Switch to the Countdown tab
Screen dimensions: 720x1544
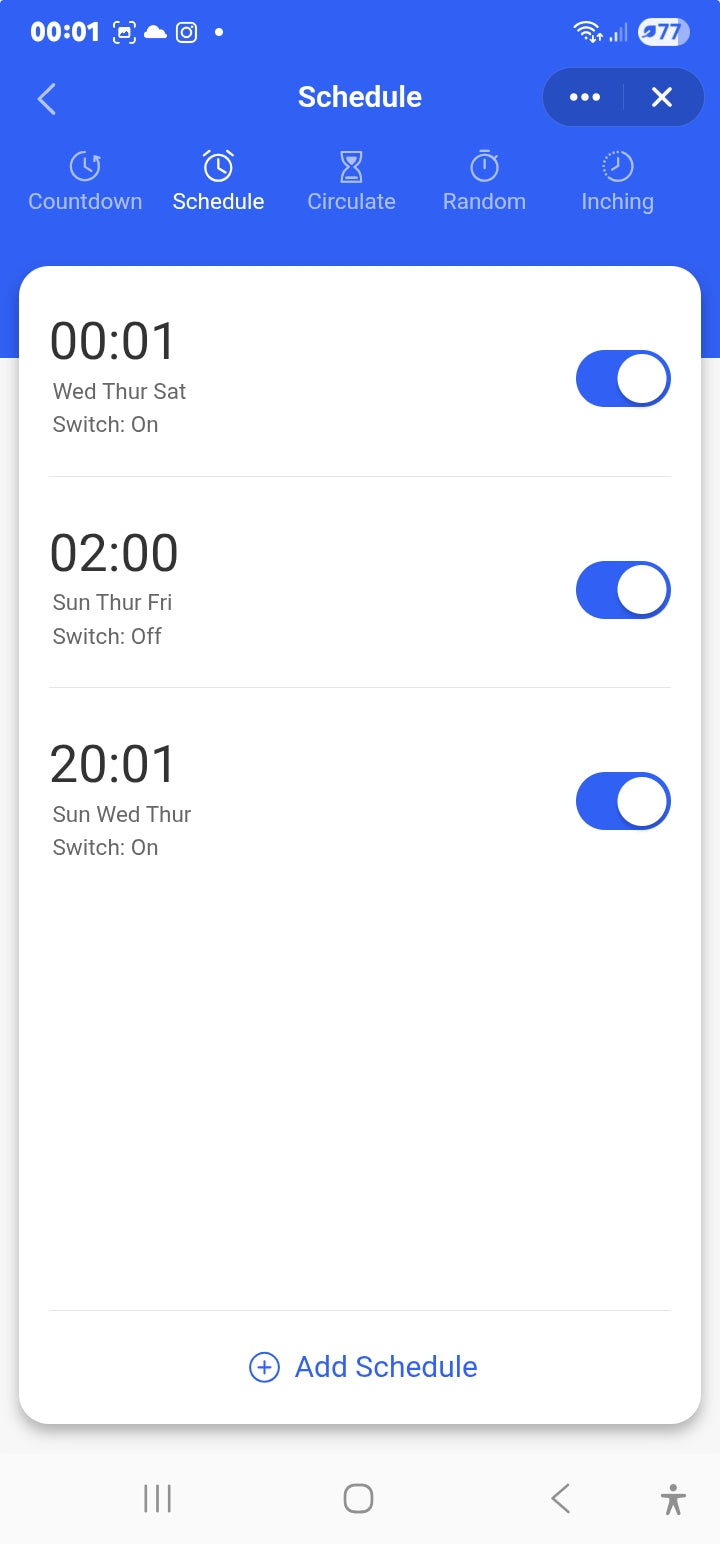coord(85,182)
